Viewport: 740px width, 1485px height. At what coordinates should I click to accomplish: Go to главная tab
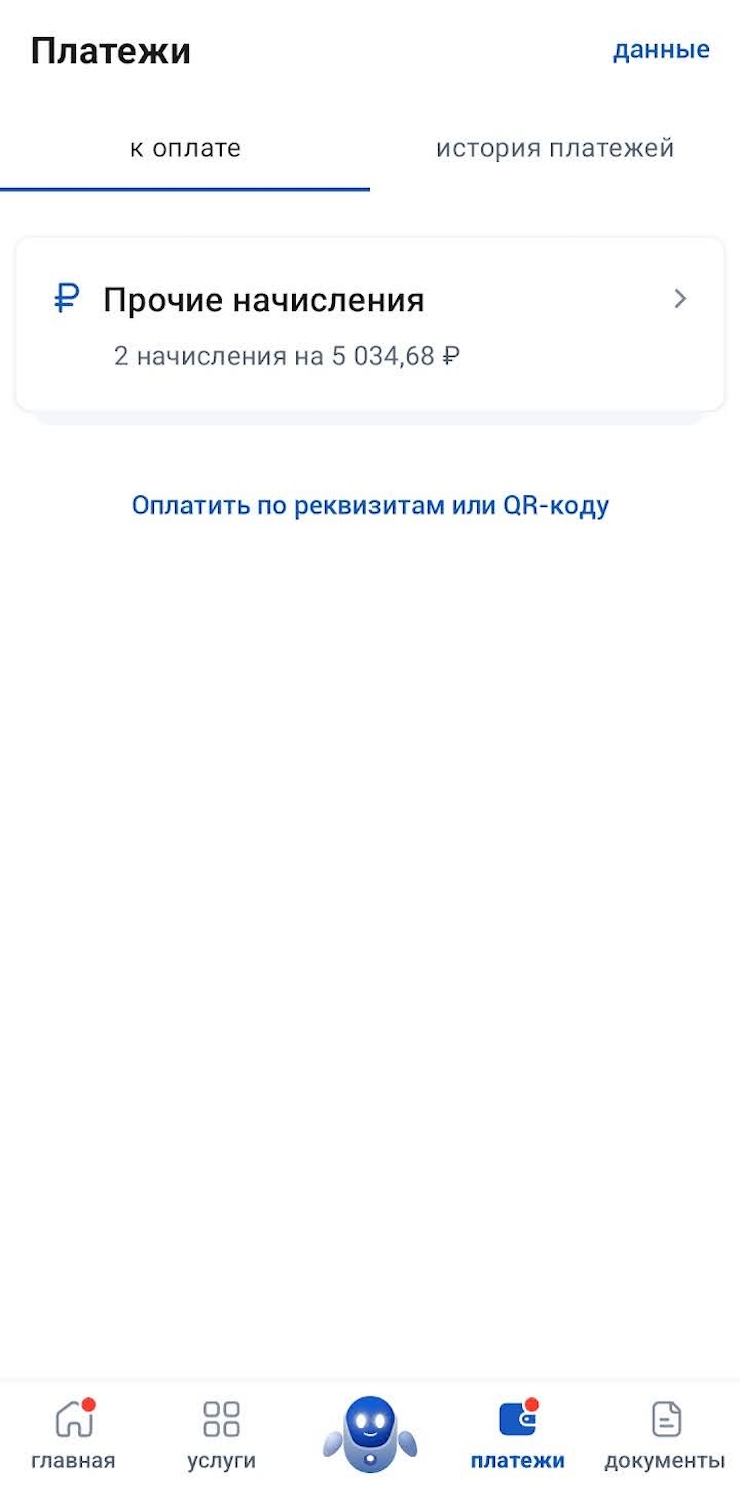pos(73,1435)
